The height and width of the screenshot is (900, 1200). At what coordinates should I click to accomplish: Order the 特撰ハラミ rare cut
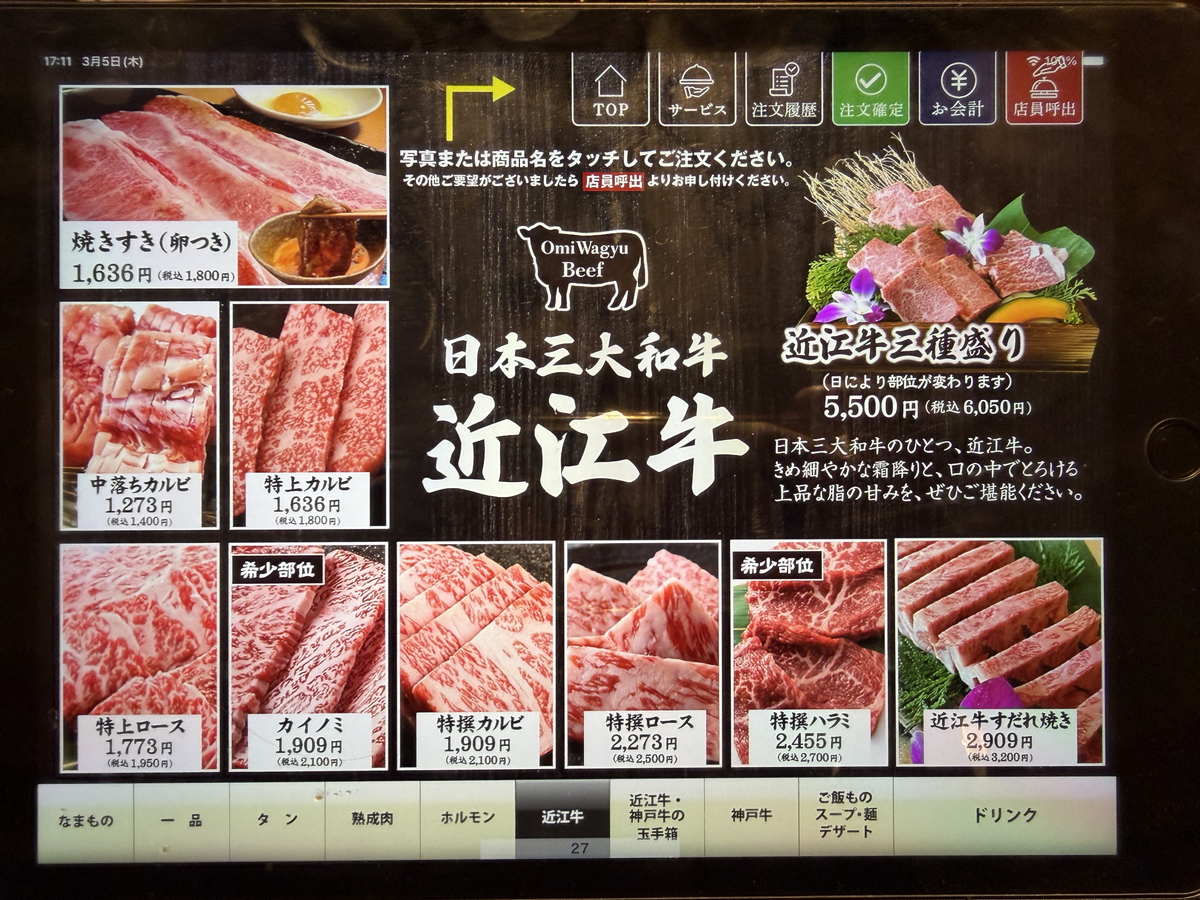click(x=808, y=656)
